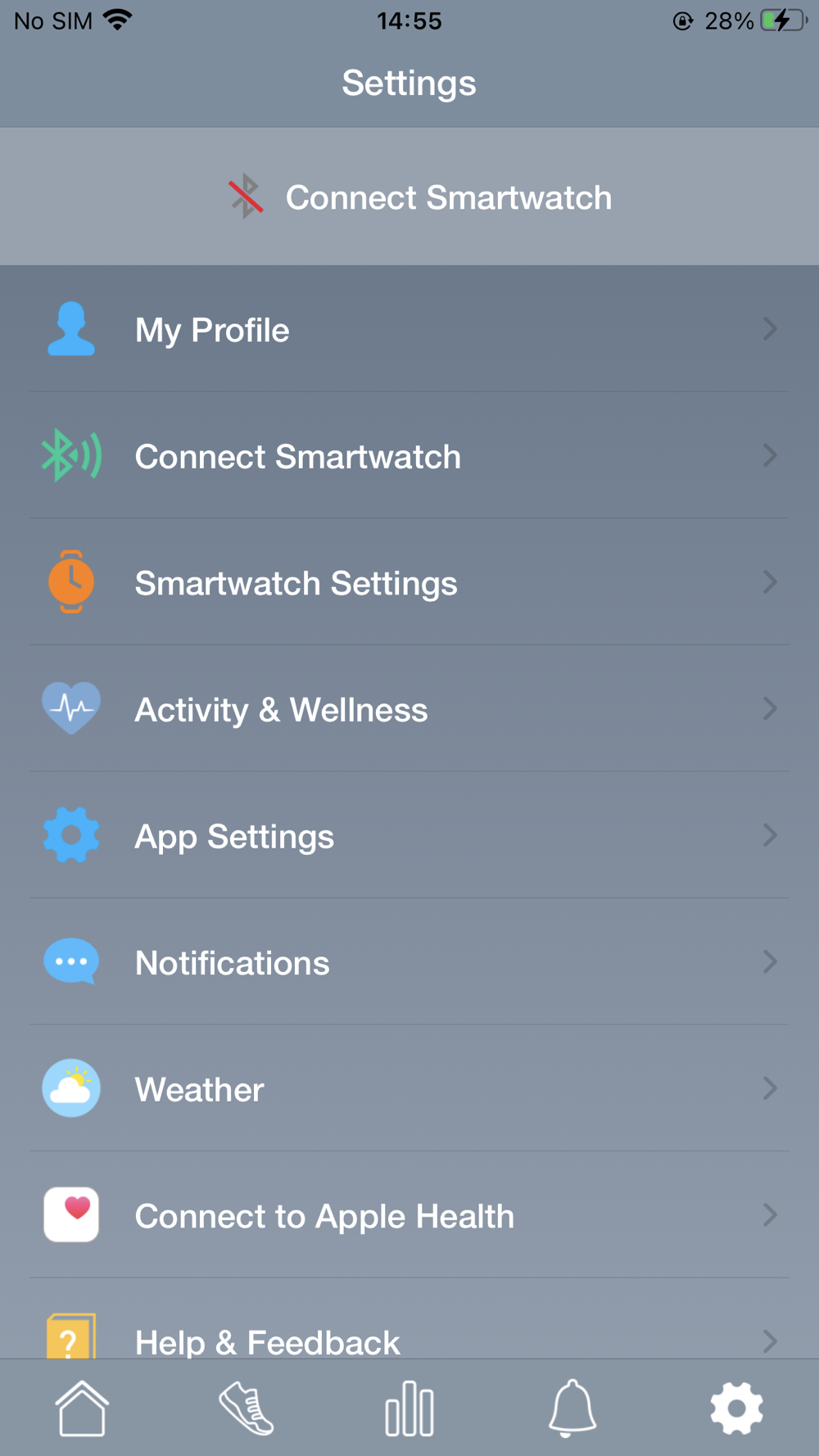
Task: Go to Activity & Wellness
Action: pos(409,708)
